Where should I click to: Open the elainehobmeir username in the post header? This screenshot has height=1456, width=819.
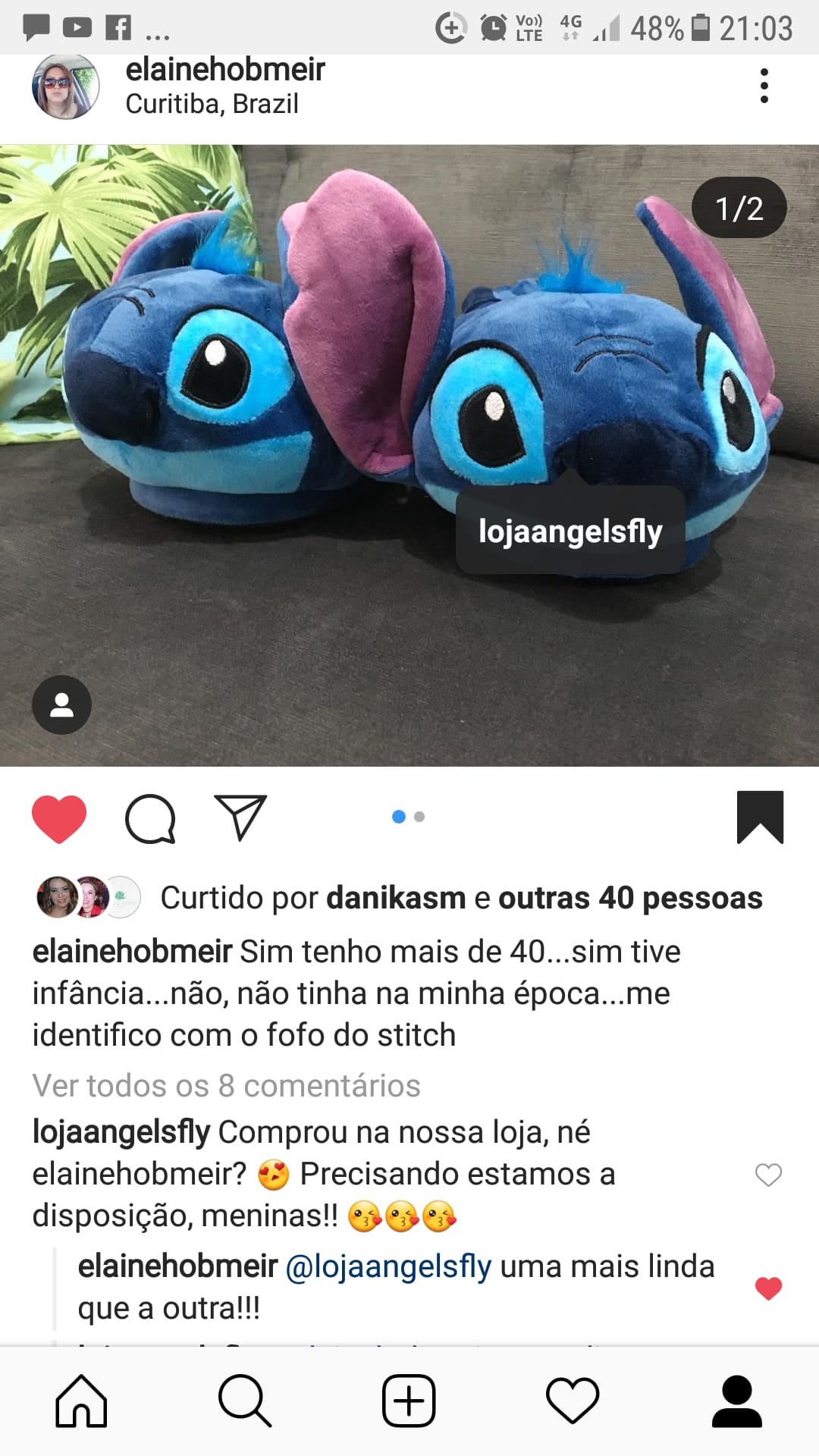[224, 70]
